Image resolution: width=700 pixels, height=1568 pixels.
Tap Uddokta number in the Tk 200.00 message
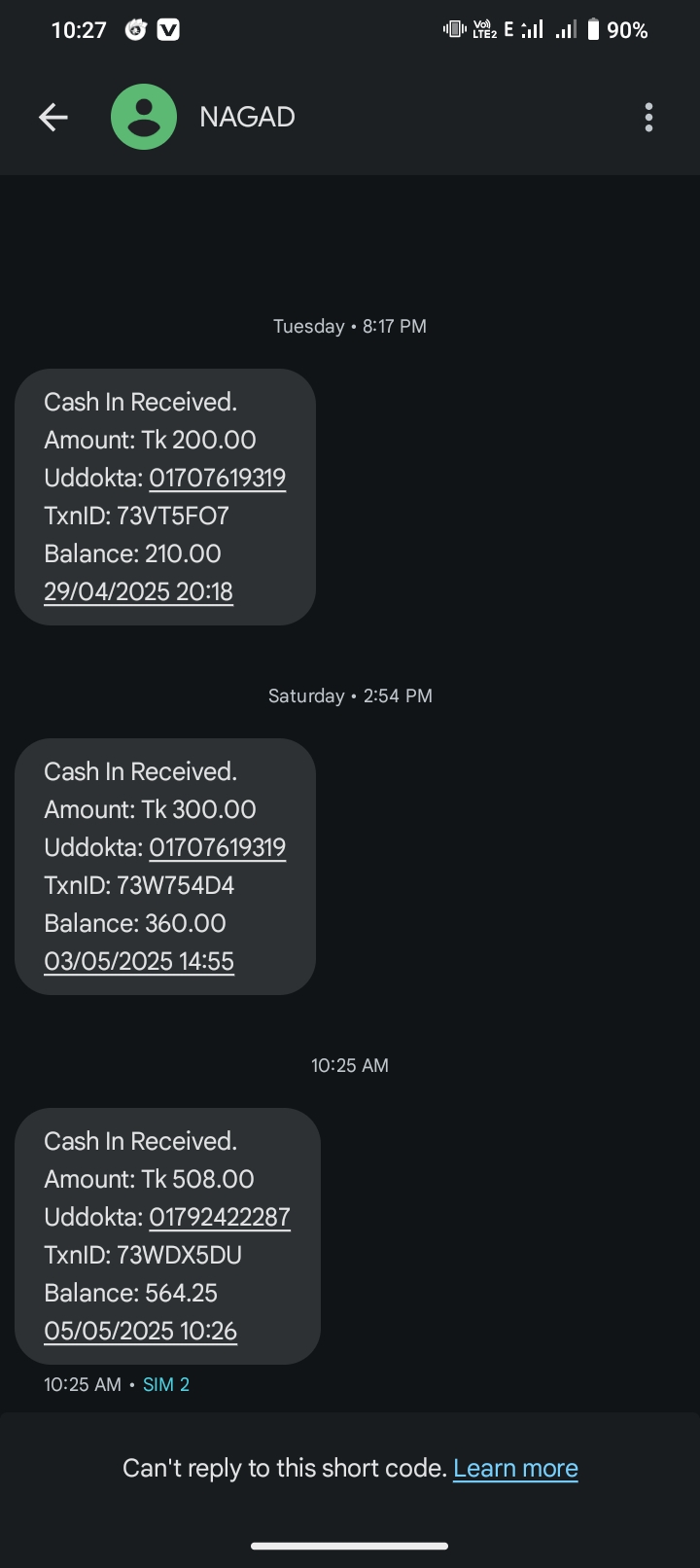coord(218,478)
